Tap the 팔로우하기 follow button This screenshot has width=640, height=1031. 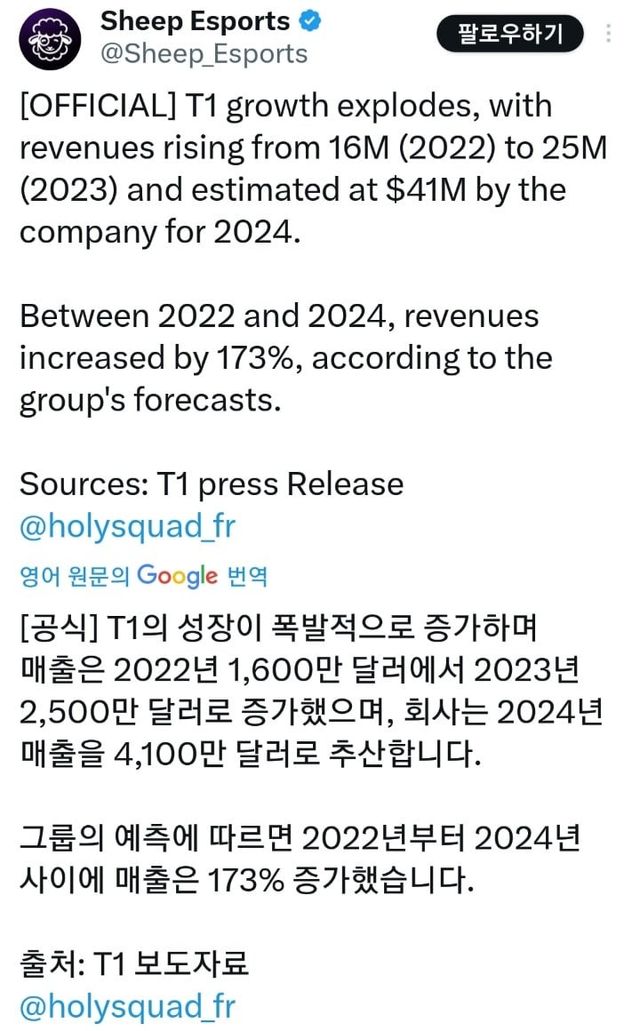509,34
